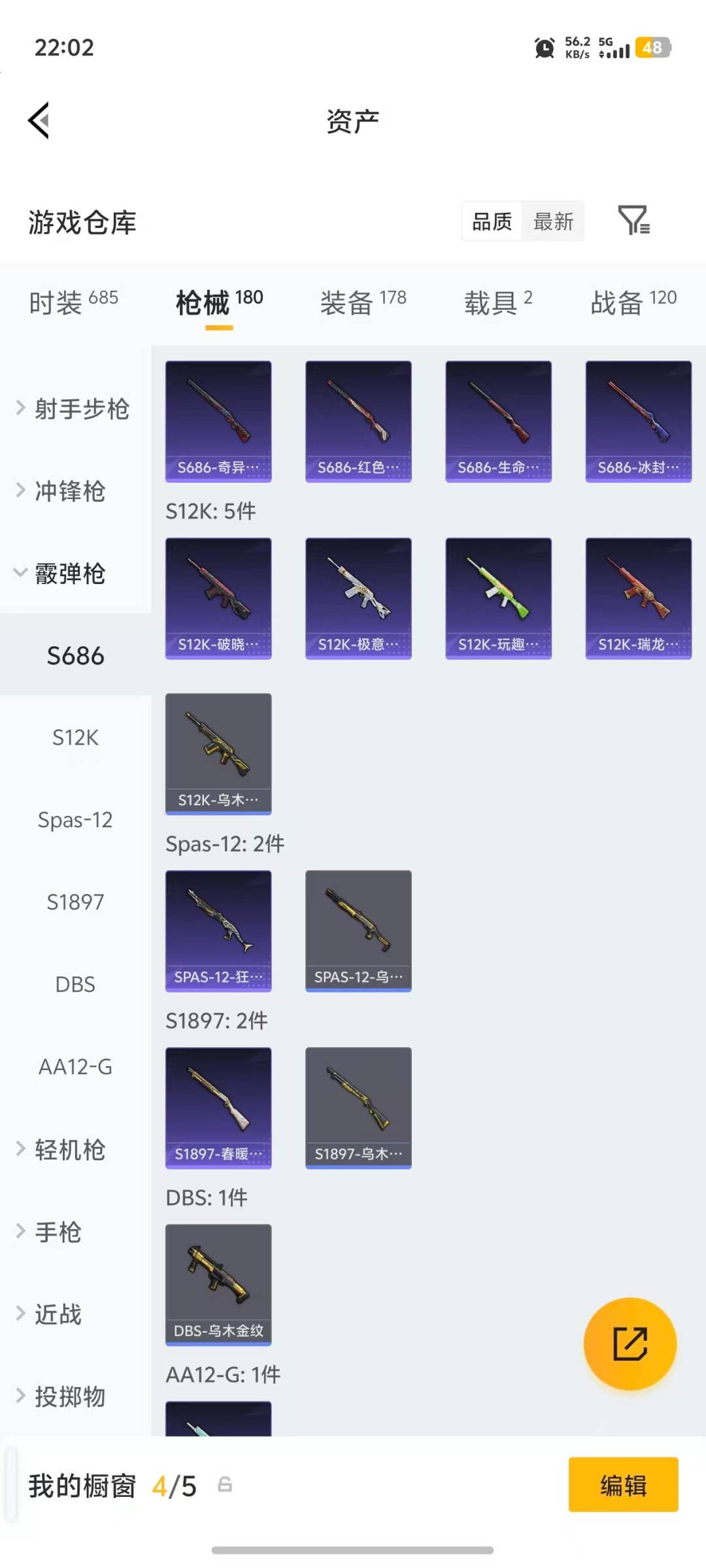Tap the back arrow to leave 资产 page
This screenshot has height=1568, width=706.
[x=39, y=120]
